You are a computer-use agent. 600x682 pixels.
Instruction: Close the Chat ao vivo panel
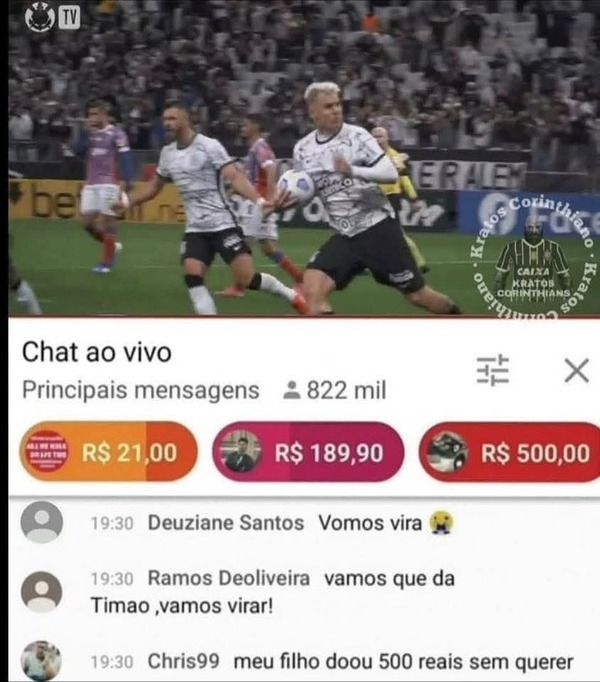pyautogui.click(x=576, y=371)
